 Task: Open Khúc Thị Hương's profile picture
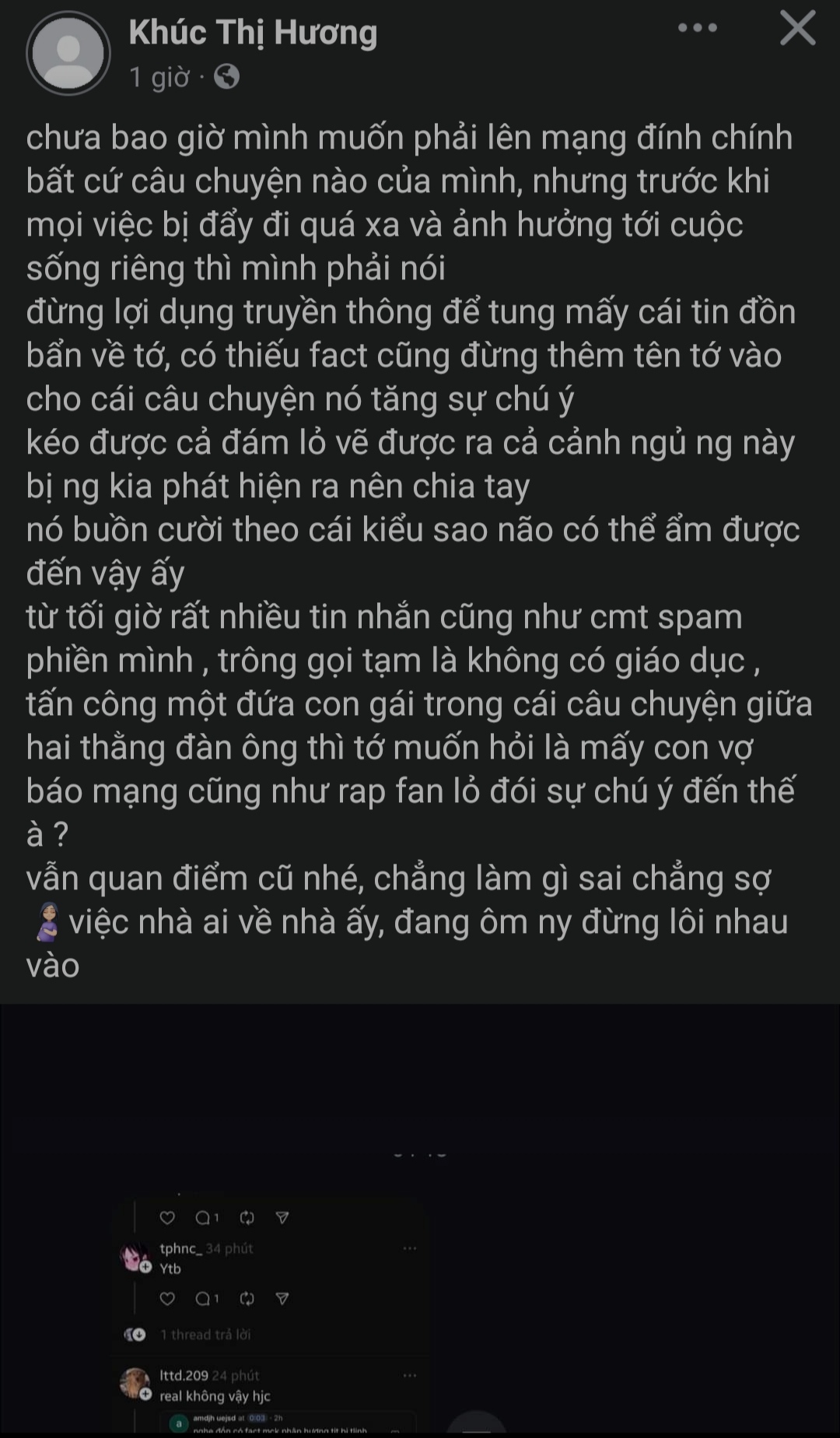coord(68,54)
